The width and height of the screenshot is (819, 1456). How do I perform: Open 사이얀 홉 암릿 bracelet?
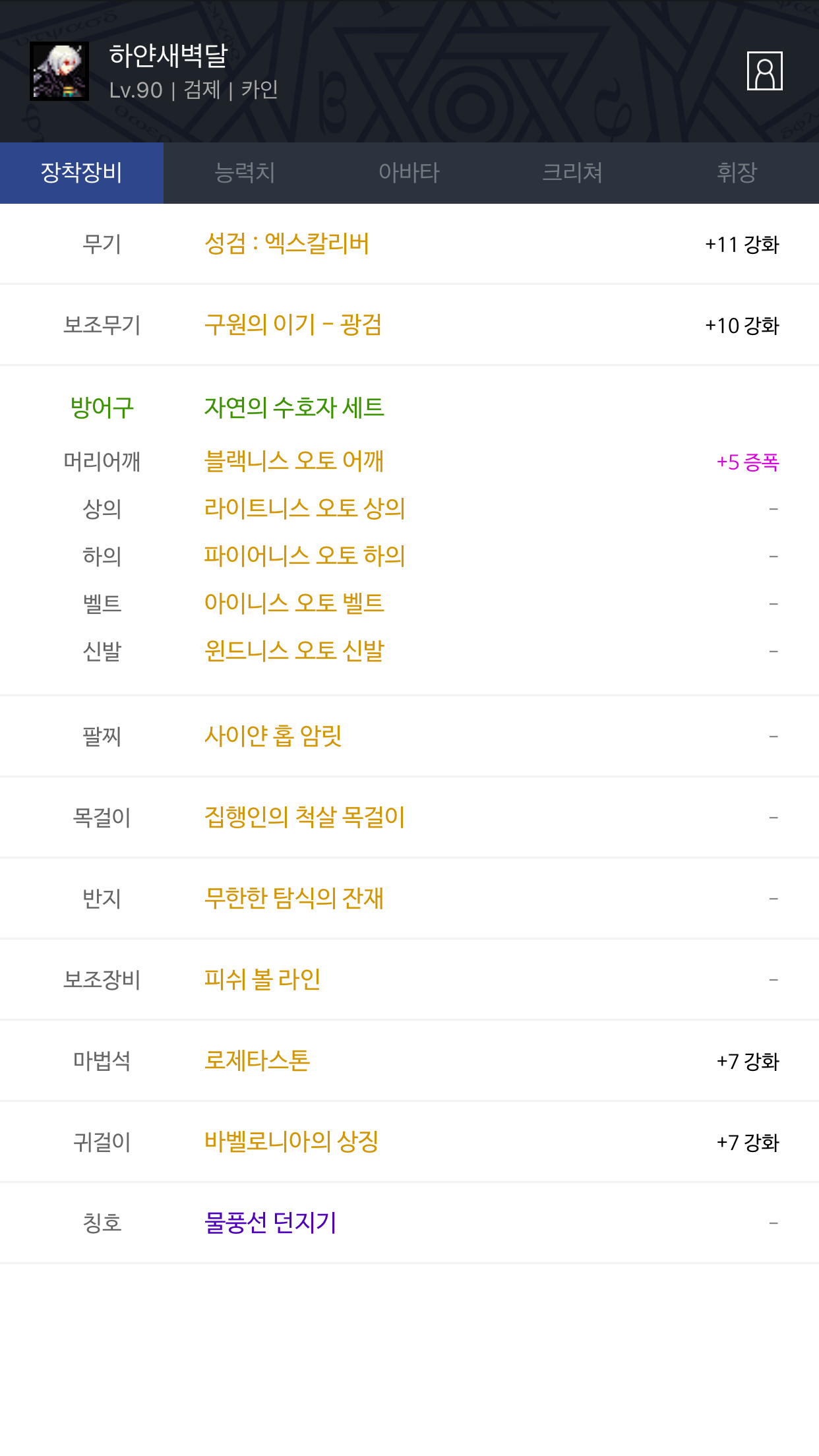point(273,735)
